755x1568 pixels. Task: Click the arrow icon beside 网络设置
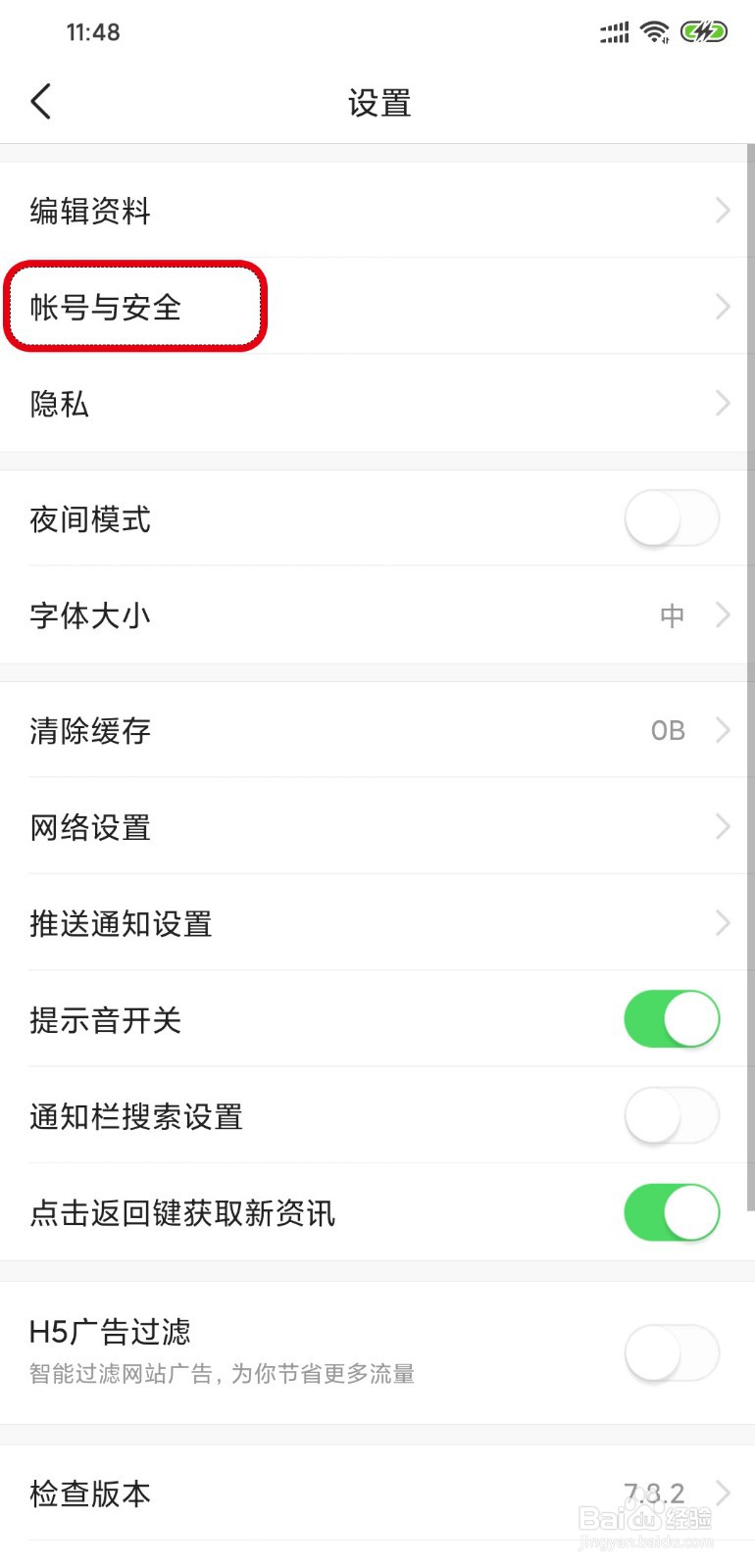click(x=724, y=826)
